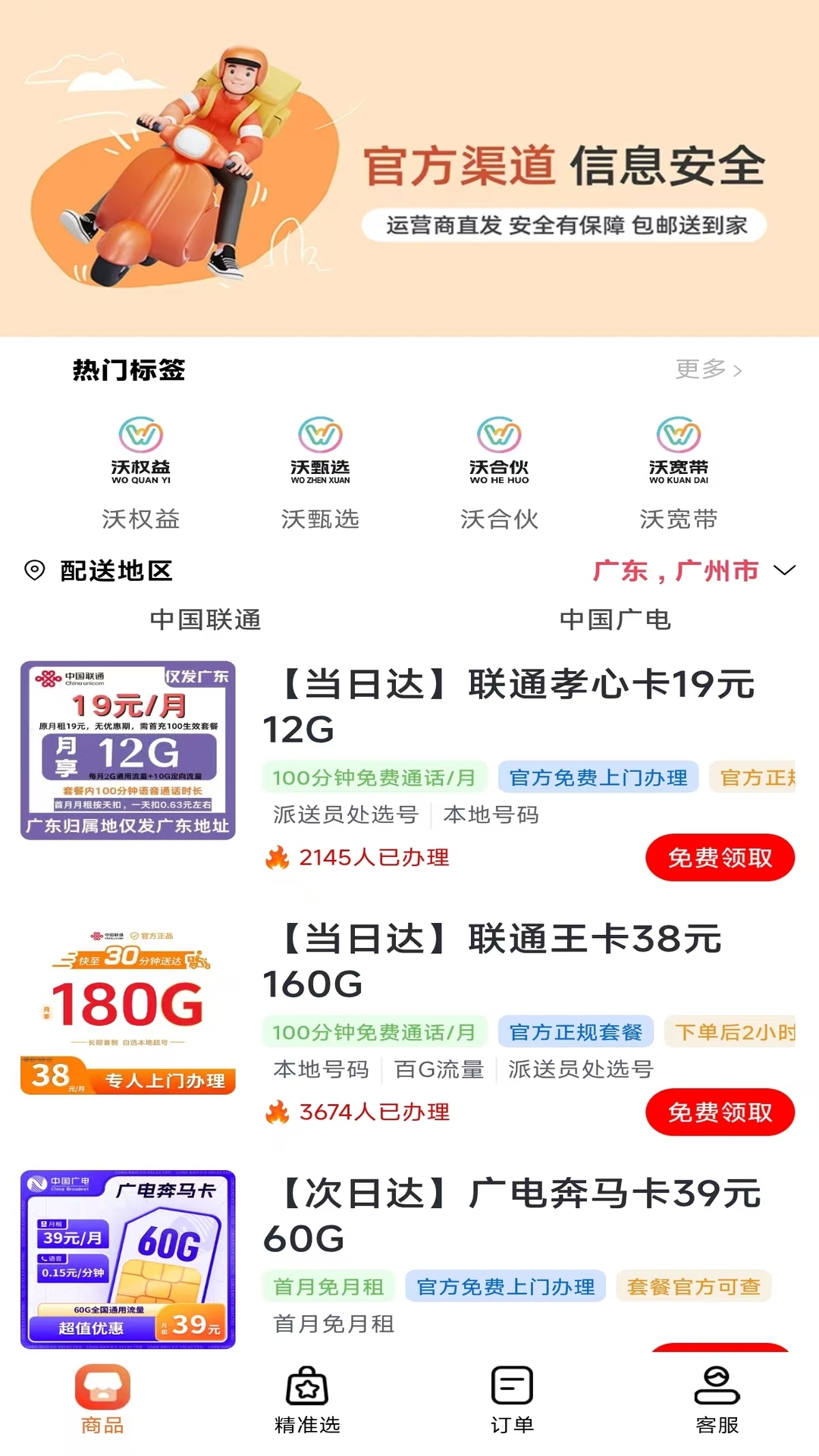The width and height of the screenshot is (819, 1456).
Task: Select the 沃甄选 icon
Action: click(318, 447)
